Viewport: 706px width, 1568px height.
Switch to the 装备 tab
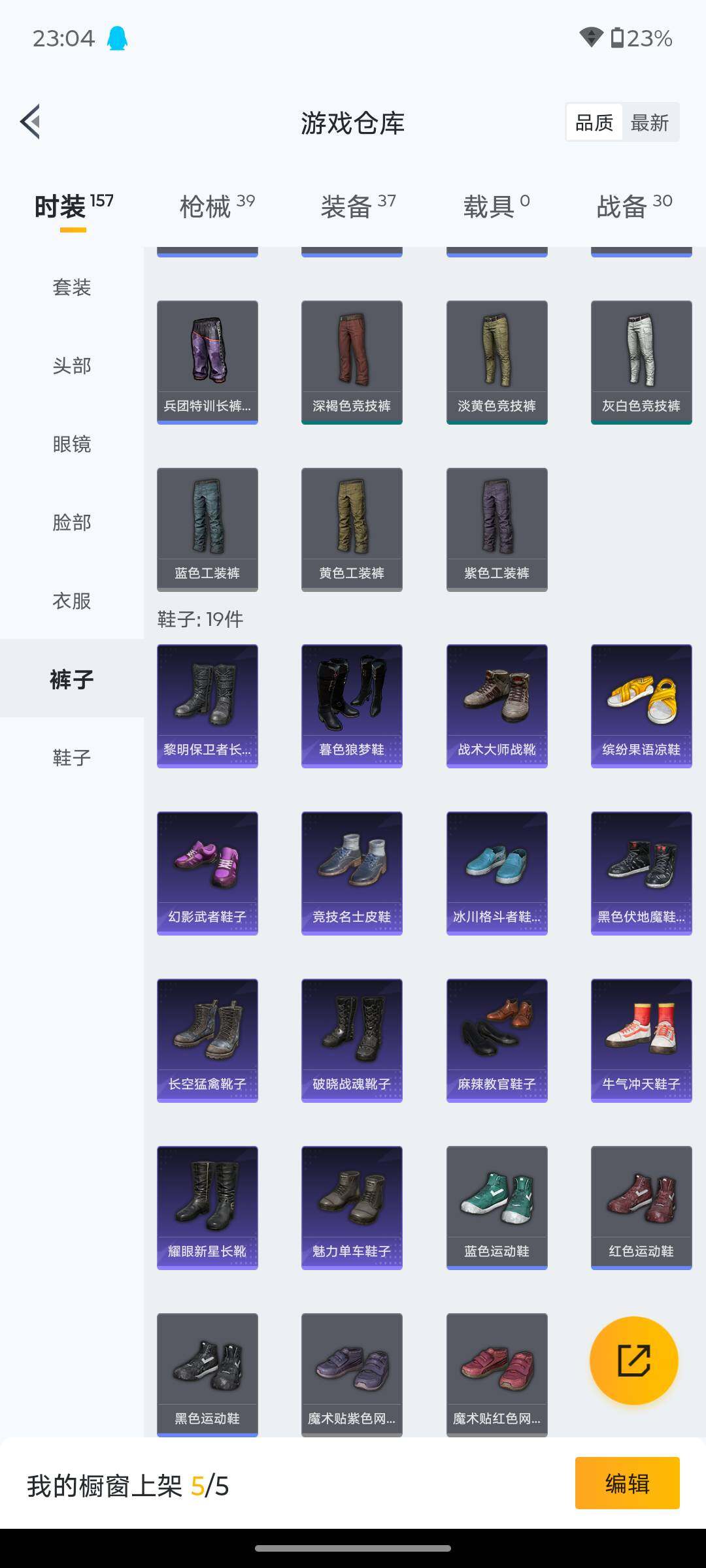(x=358, y=206)
